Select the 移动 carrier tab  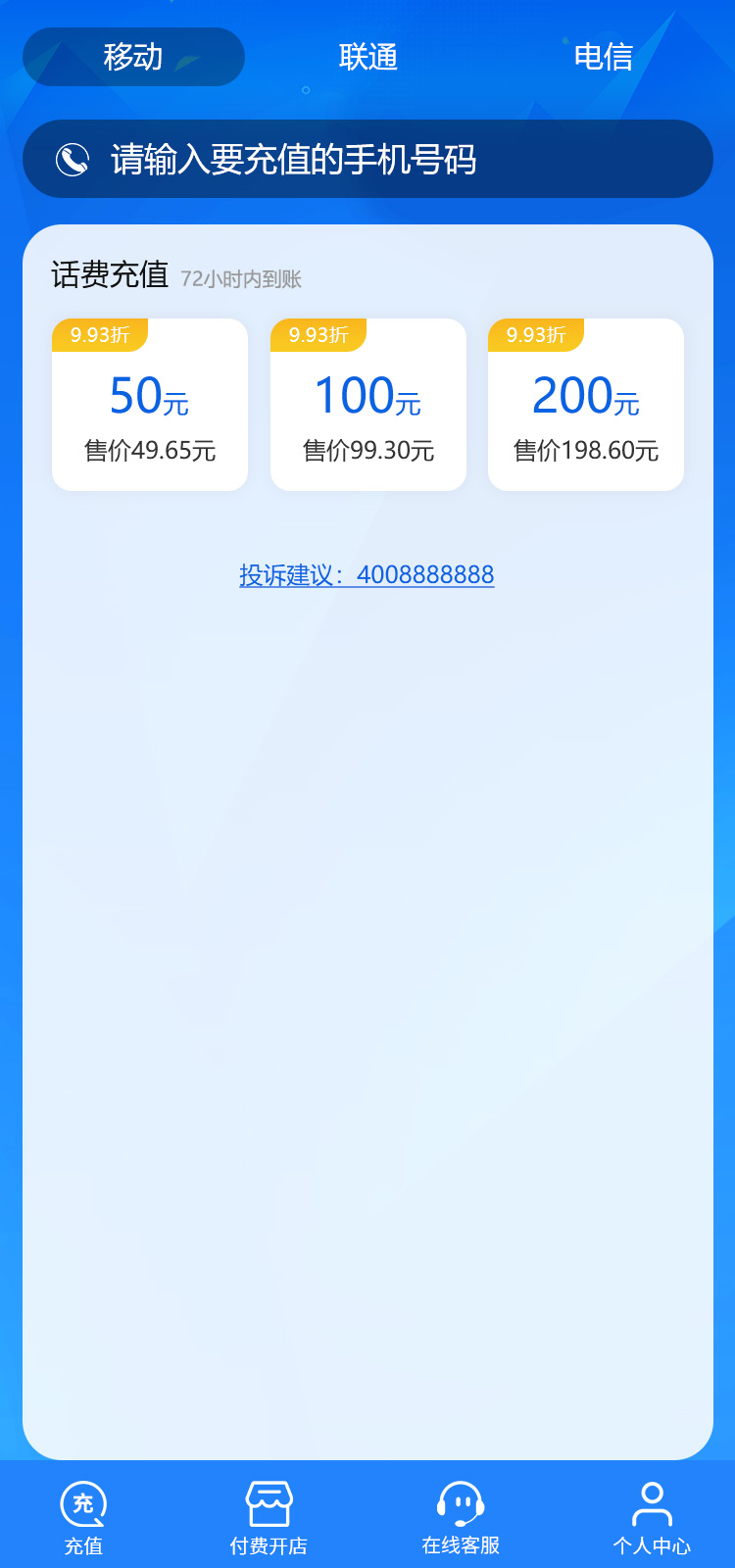pyautogui.click(x=133, y=57)
